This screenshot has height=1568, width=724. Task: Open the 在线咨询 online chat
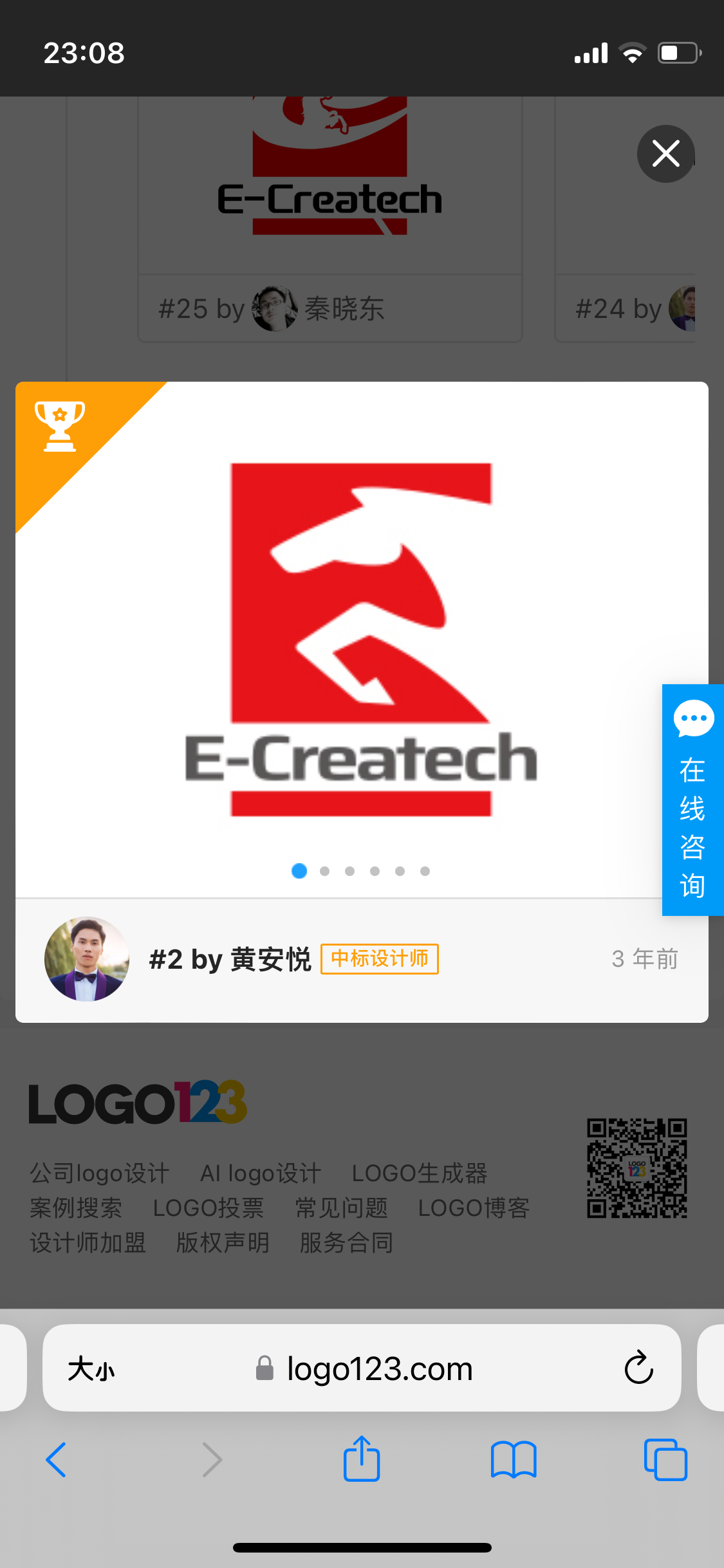coord(692,799)
